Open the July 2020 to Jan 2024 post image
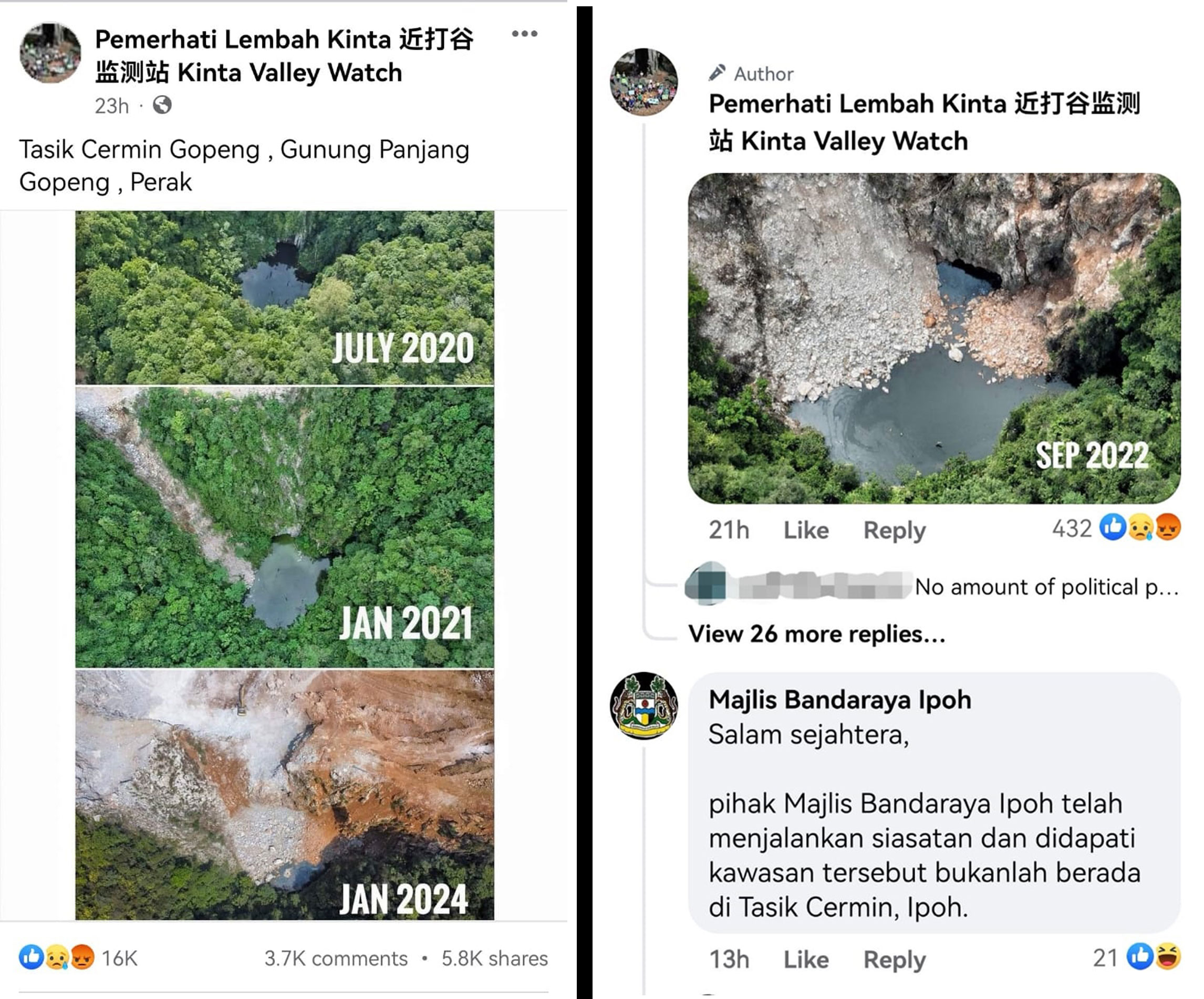The width and height of the screenshot is (1204, 999). coord(284,565)
